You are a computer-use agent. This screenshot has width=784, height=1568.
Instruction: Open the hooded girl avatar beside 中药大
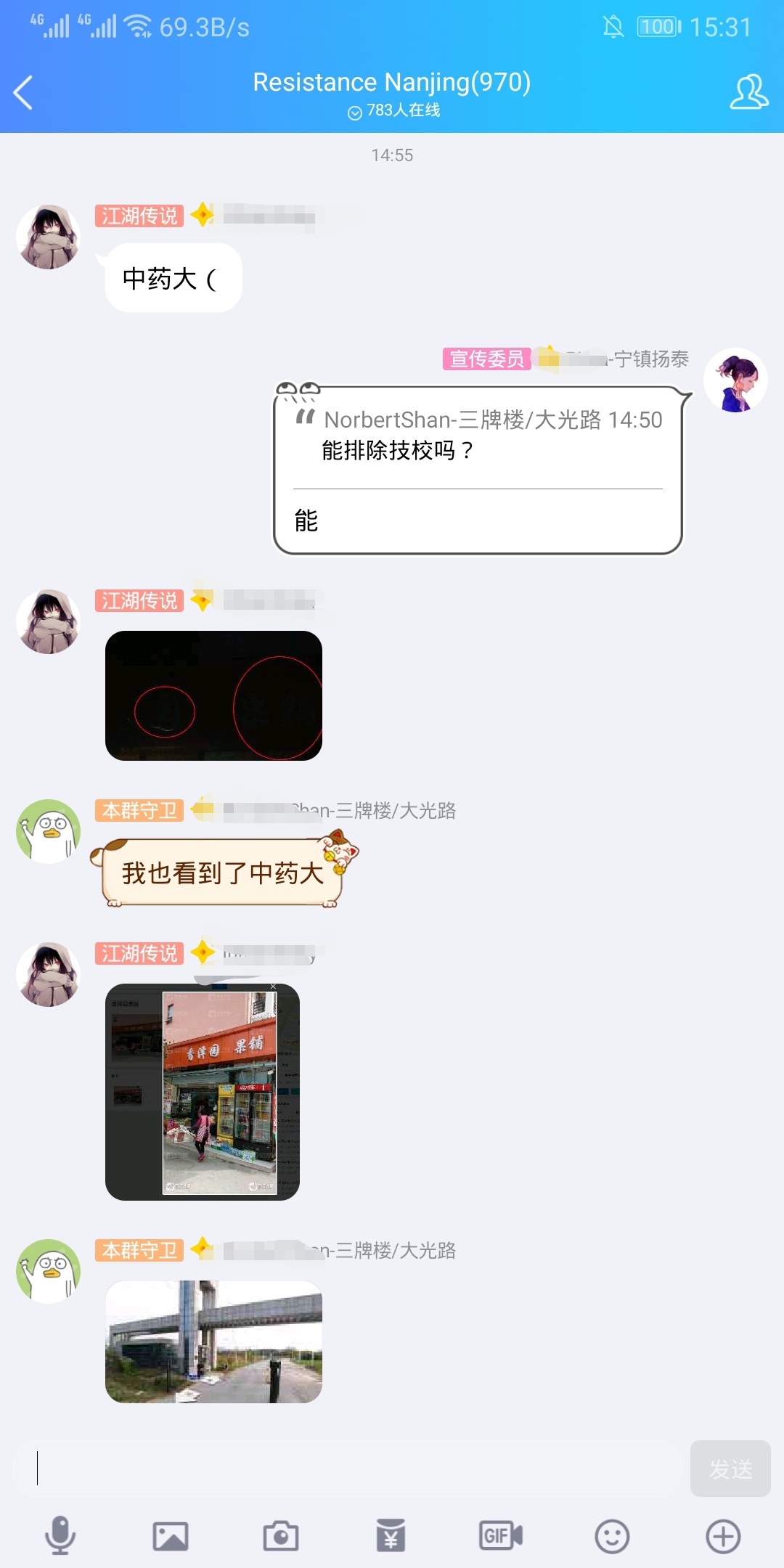point(48,237)
